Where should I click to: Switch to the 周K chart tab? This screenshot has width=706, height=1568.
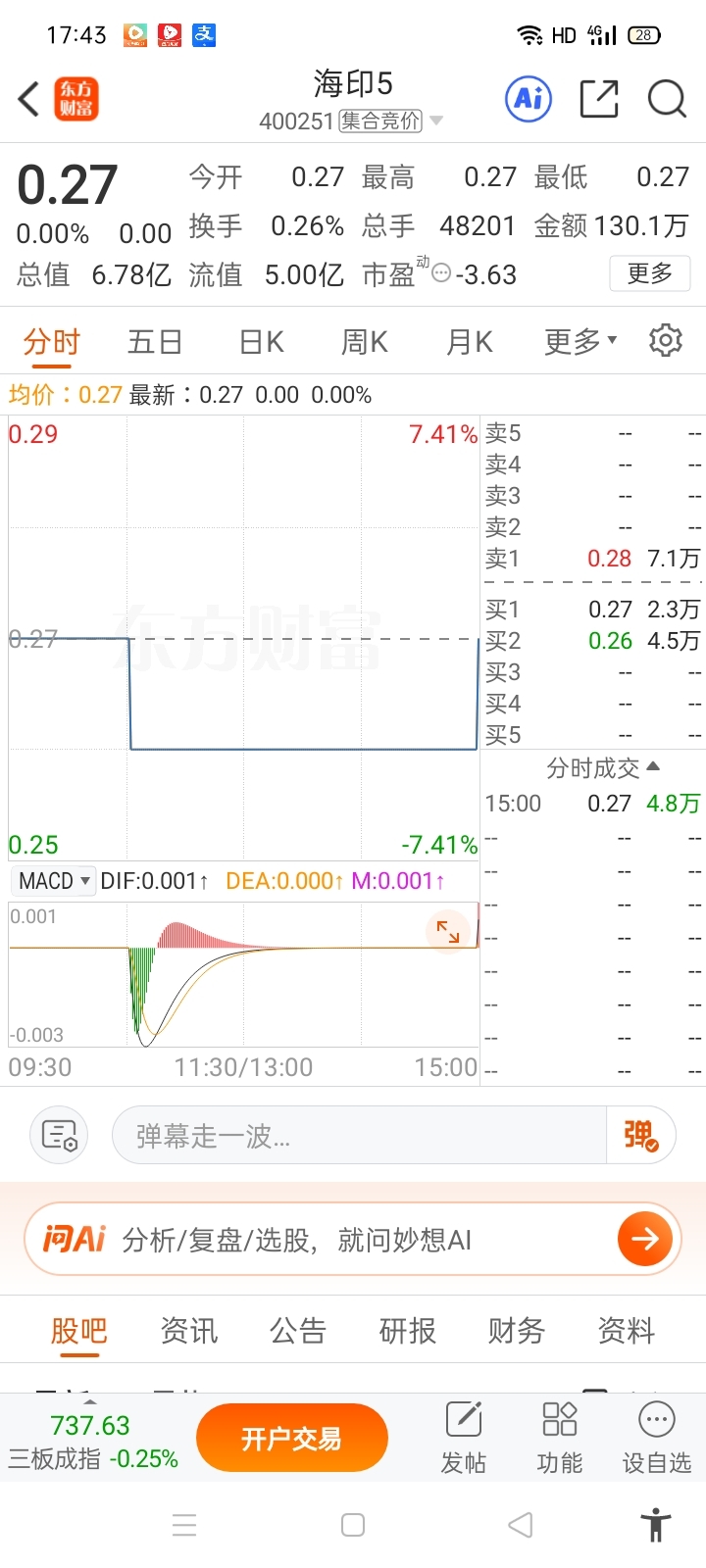click(x=365, y=342)
